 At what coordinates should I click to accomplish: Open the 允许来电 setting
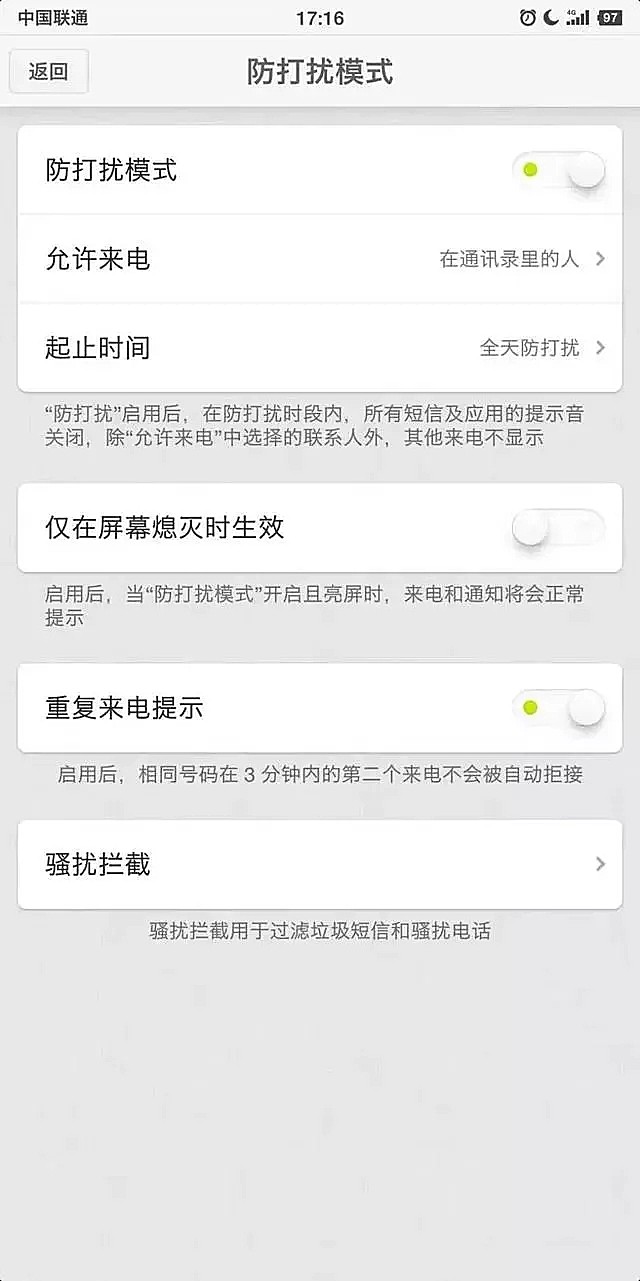coord(320,259)
